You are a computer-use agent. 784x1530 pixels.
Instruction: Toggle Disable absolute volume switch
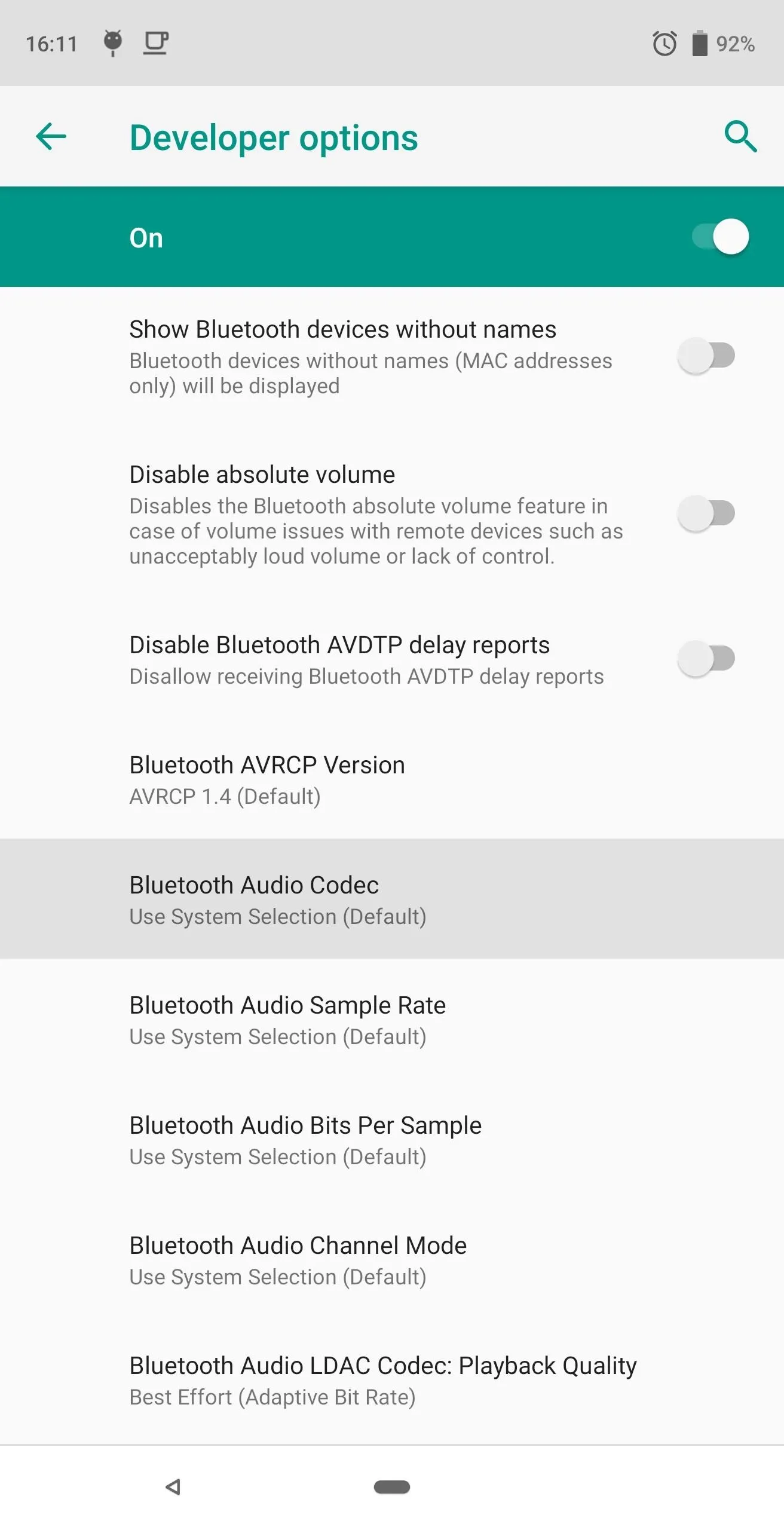[x=706, y=513]
